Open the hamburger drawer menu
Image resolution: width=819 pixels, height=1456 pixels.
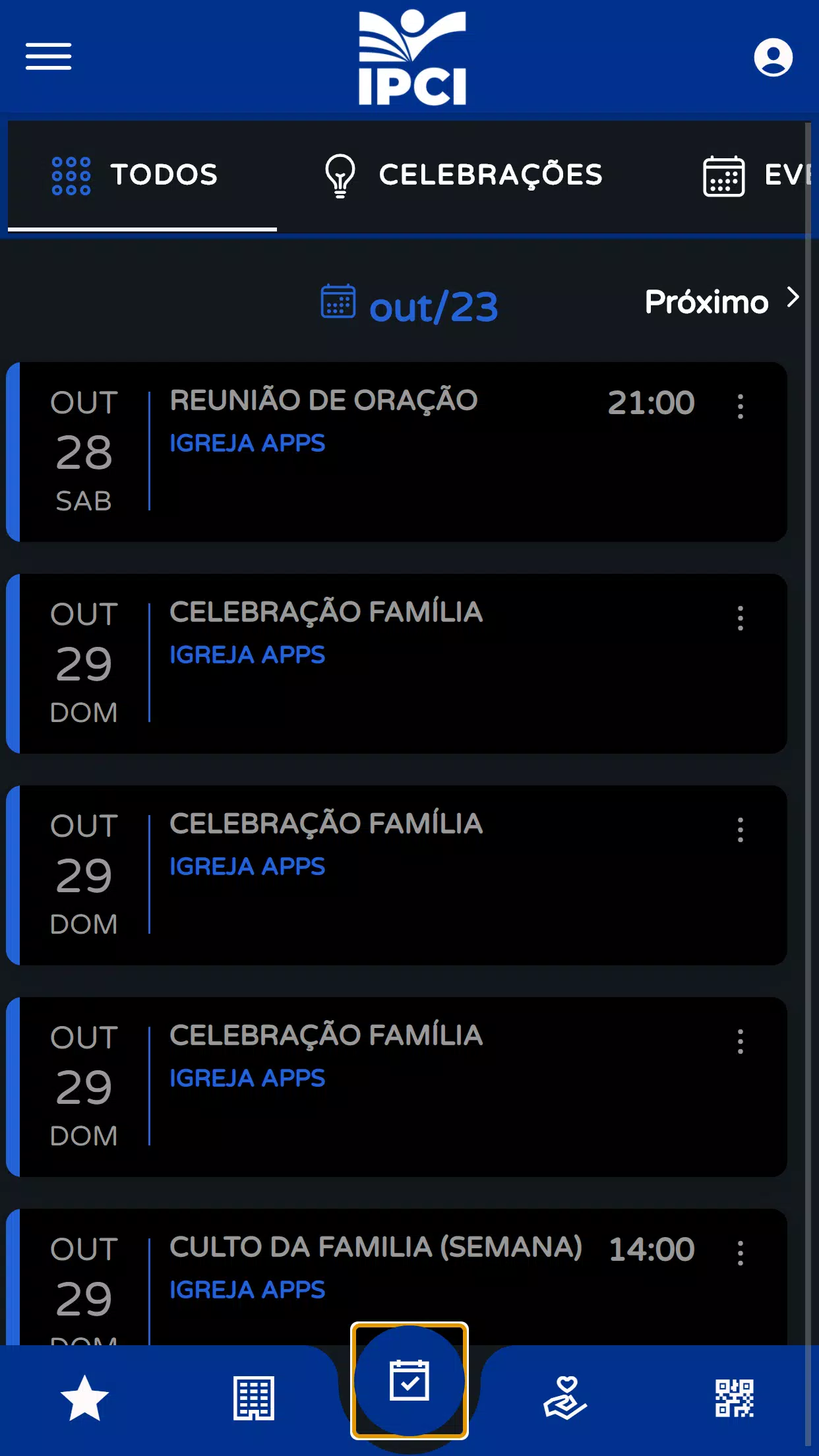(x=48, y=57)
